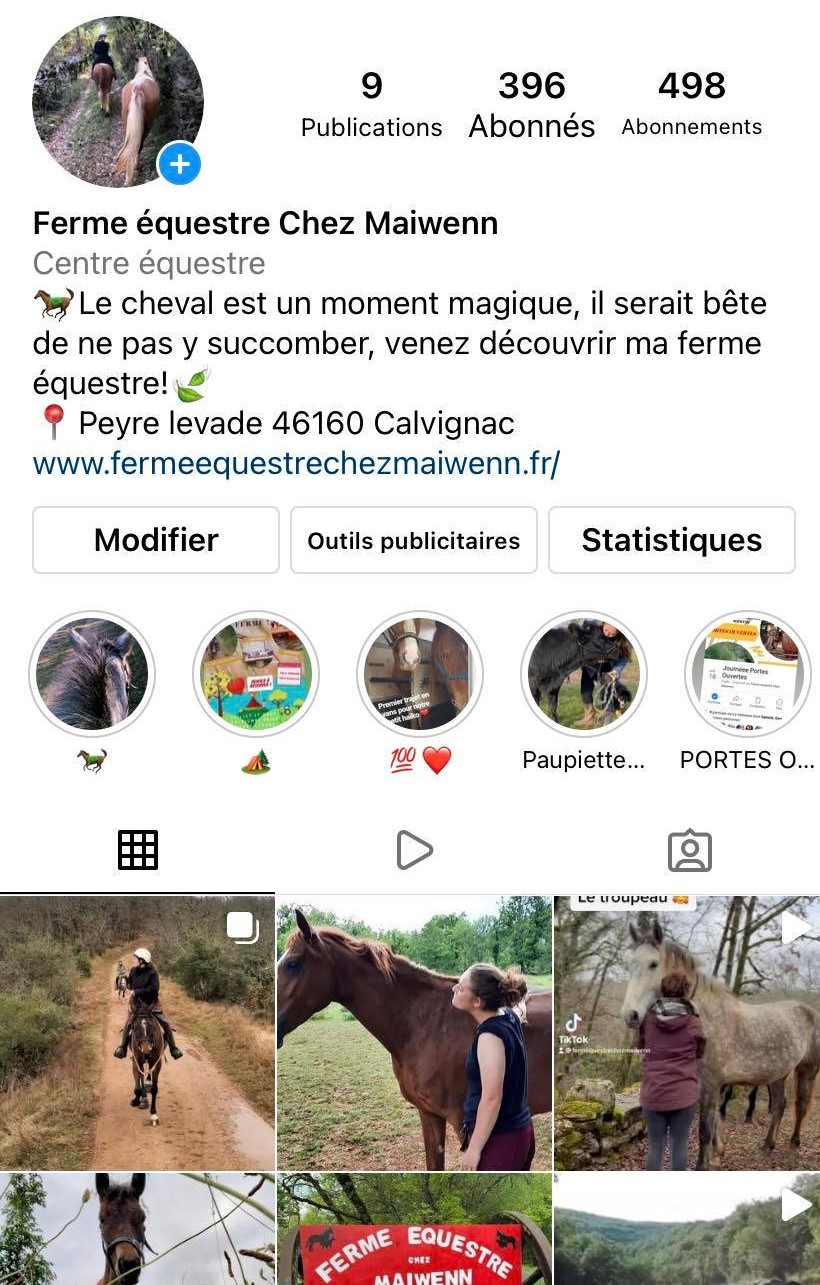This screenshot has width=820, height=1285.
Task: Open the post of woman with brown horse
Action: coord(413,1032)
